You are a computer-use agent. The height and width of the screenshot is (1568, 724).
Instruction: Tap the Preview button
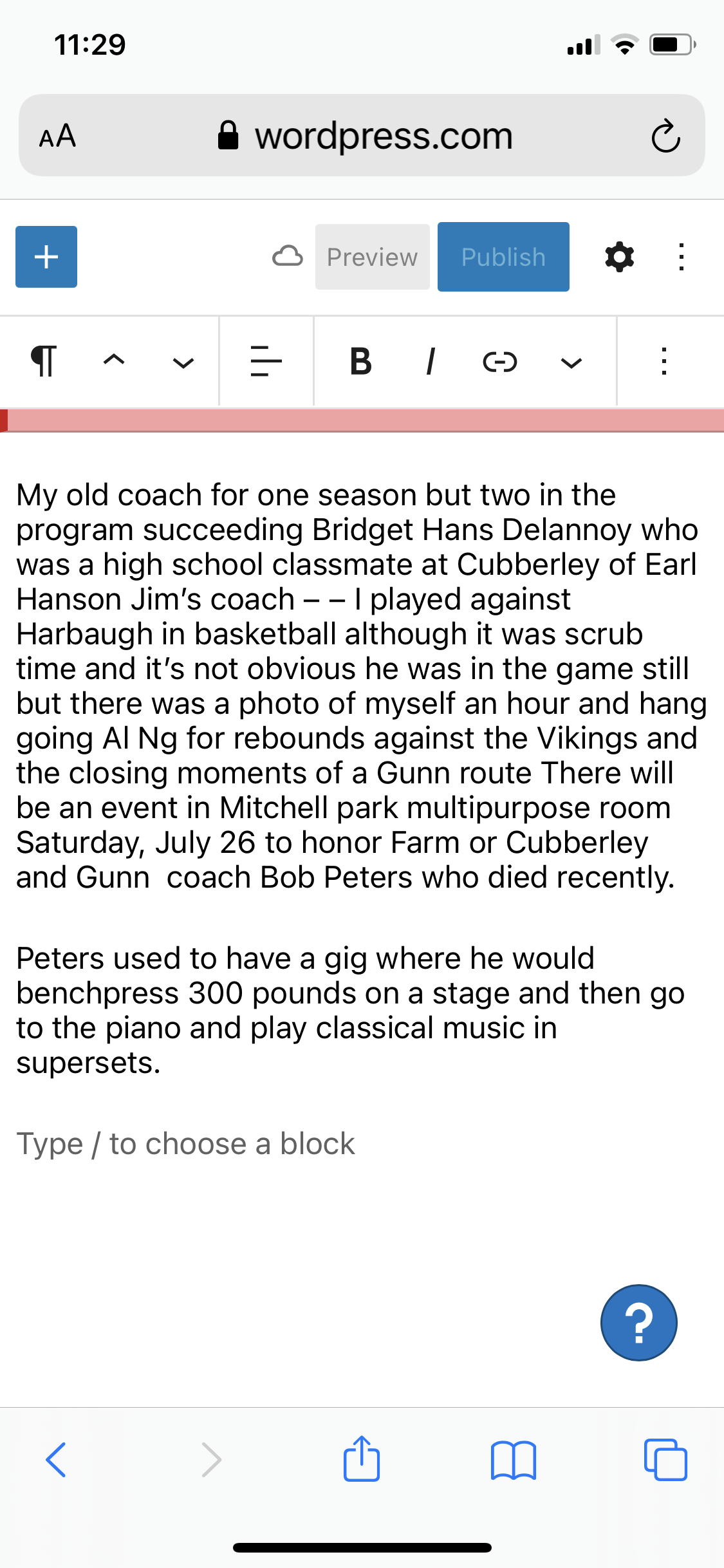tap(372, 257)
